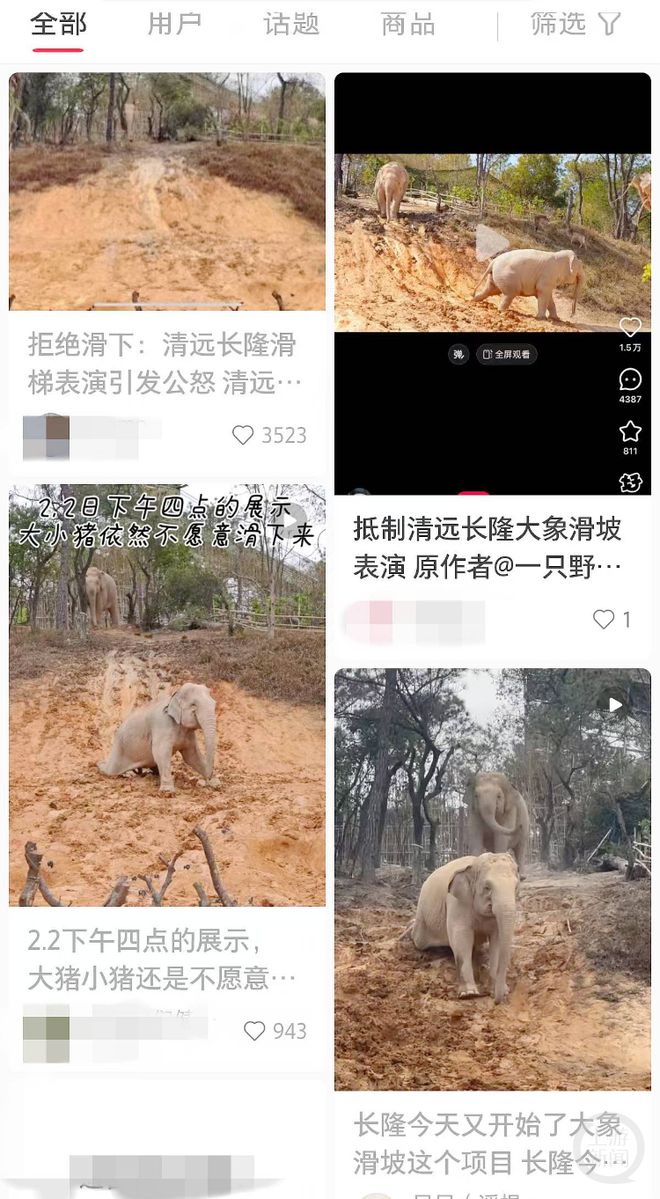The image size is (660, 1199).
Task: Open the 筛选 filter options
Action: click(x=576, y=24)
